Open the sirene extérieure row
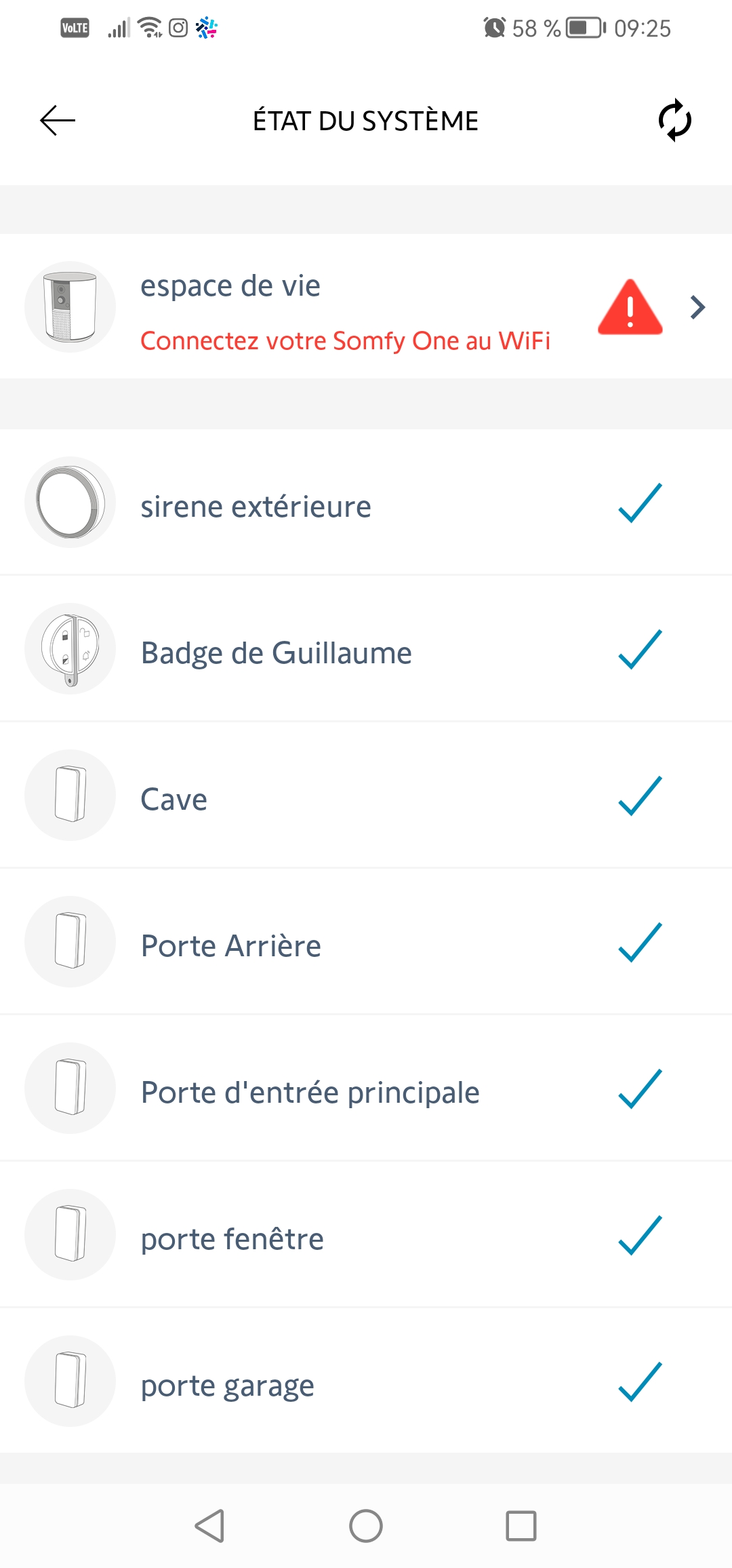 coord(366,503)
